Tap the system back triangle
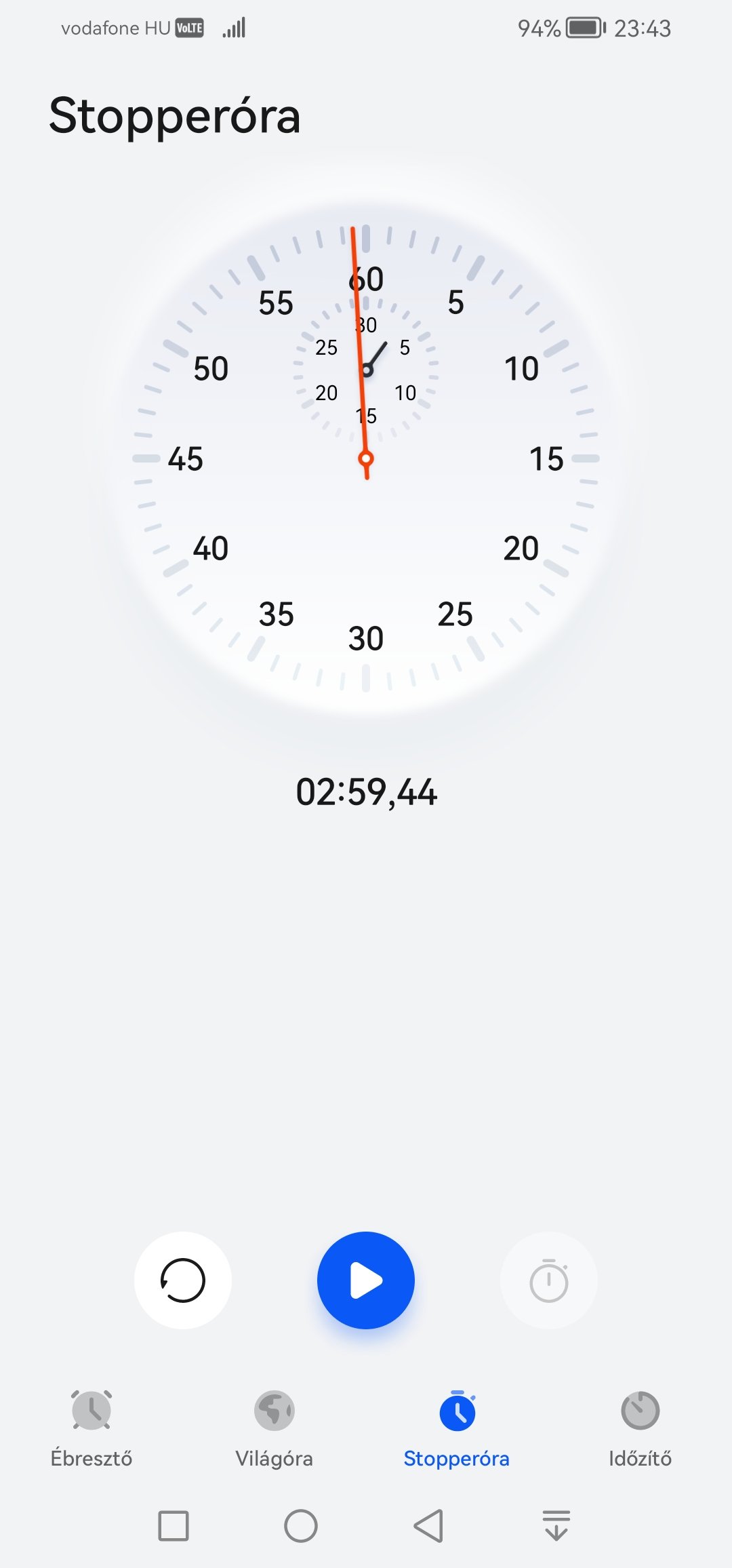 (428, 1526)
